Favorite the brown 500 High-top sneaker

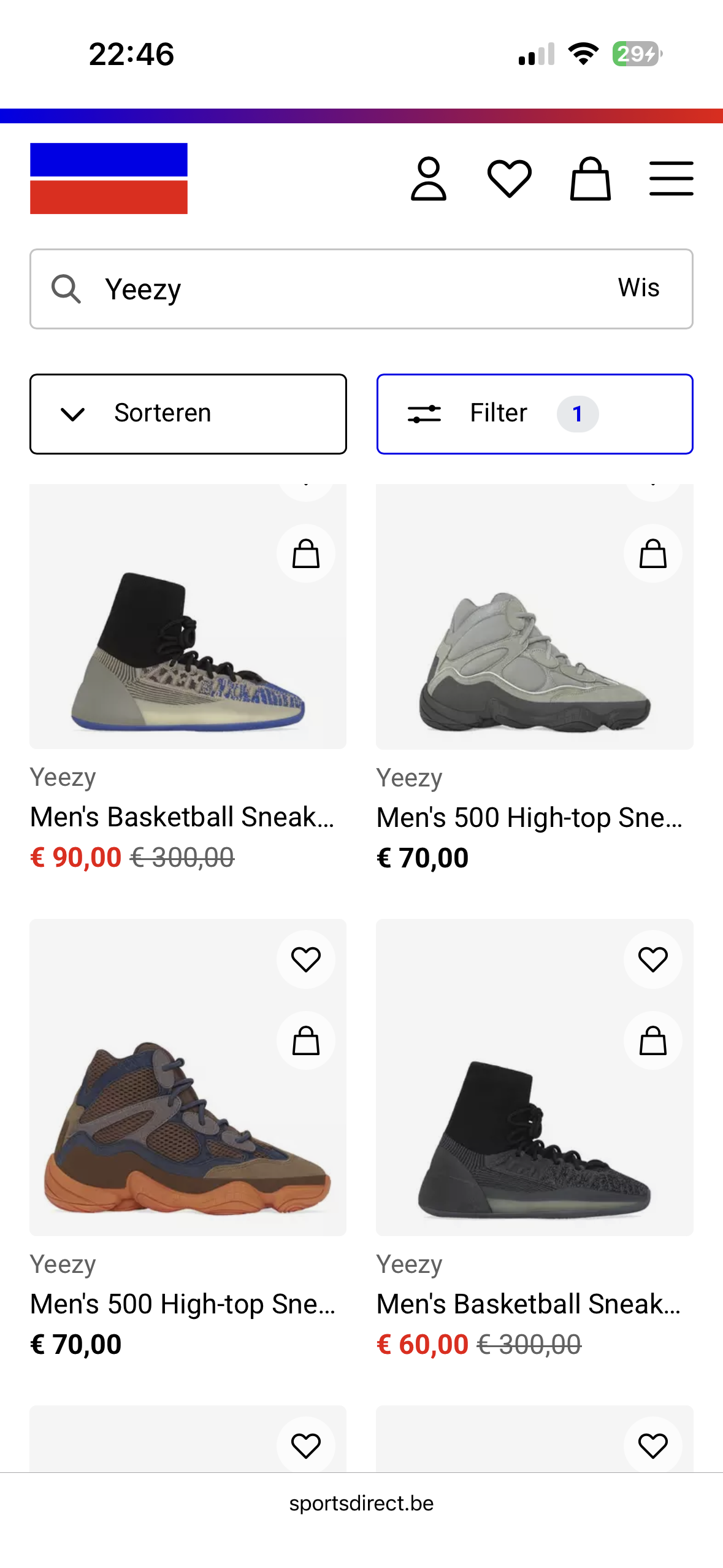305,959
